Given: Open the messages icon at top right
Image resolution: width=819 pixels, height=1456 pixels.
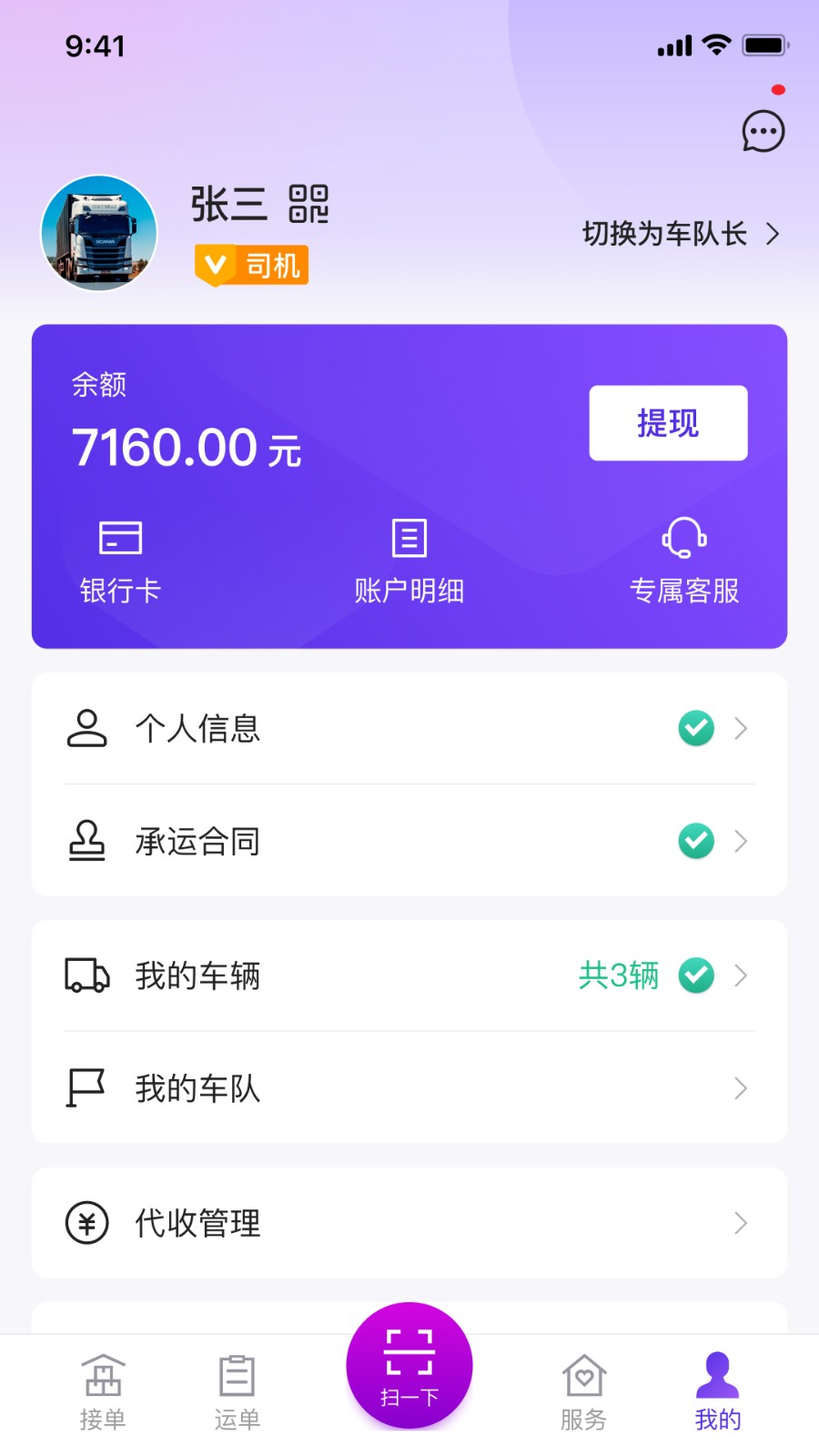Looking at the screenshot, I should [x=763, y=131].
